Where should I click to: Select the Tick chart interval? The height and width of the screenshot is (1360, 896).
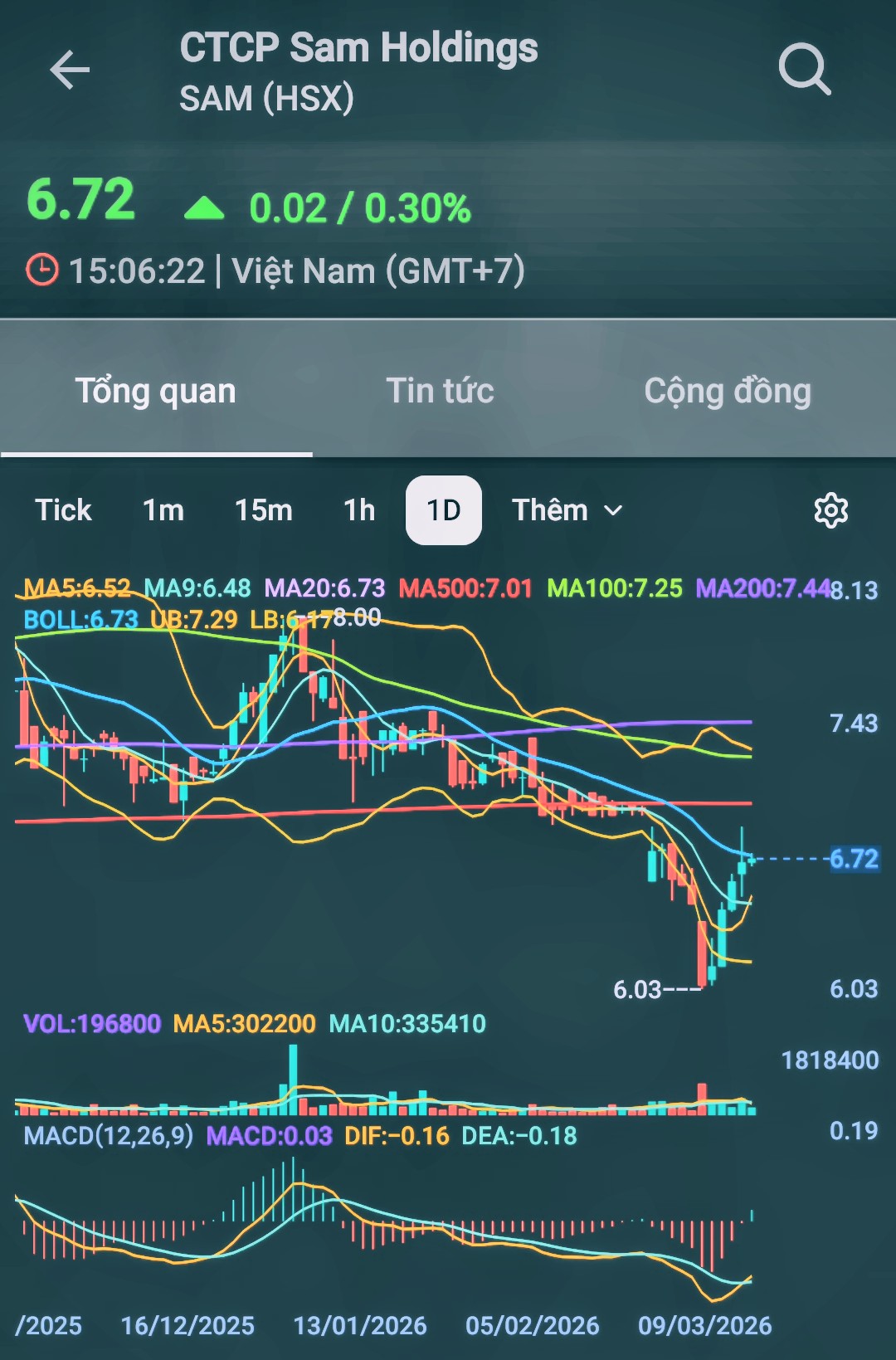pos(63,510)
